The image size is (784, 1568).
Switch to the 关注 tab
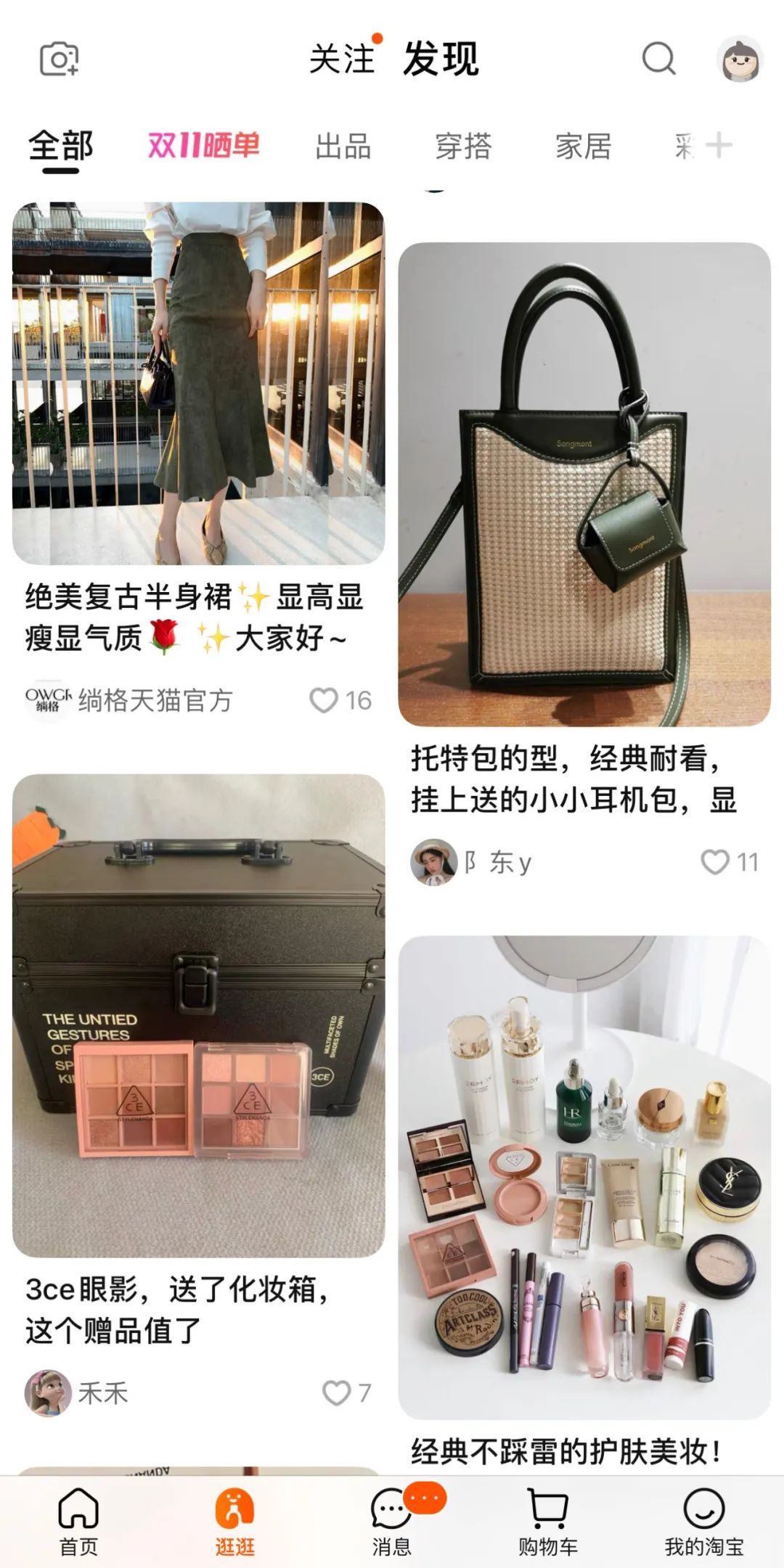coord(342,59)
